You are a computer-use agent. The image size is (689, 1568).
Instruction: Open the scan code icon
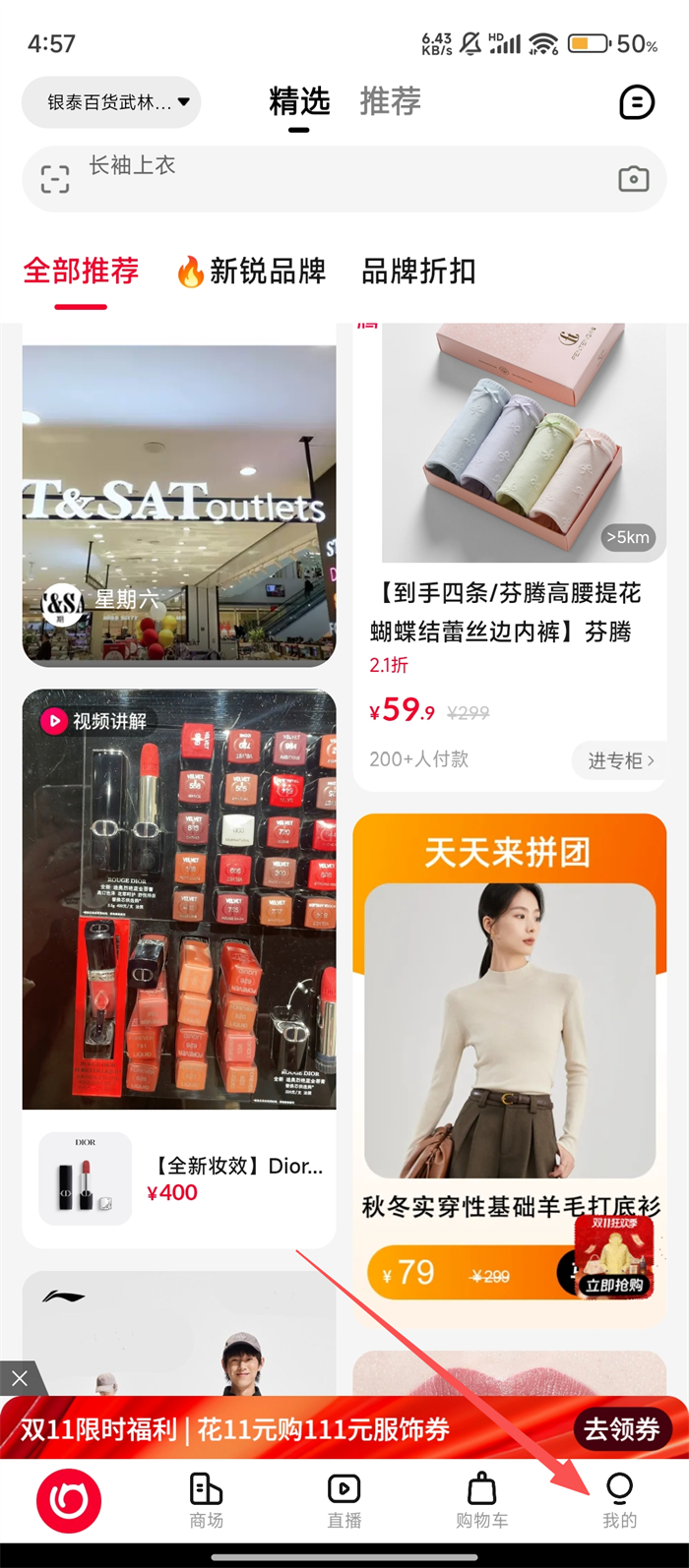55,179
